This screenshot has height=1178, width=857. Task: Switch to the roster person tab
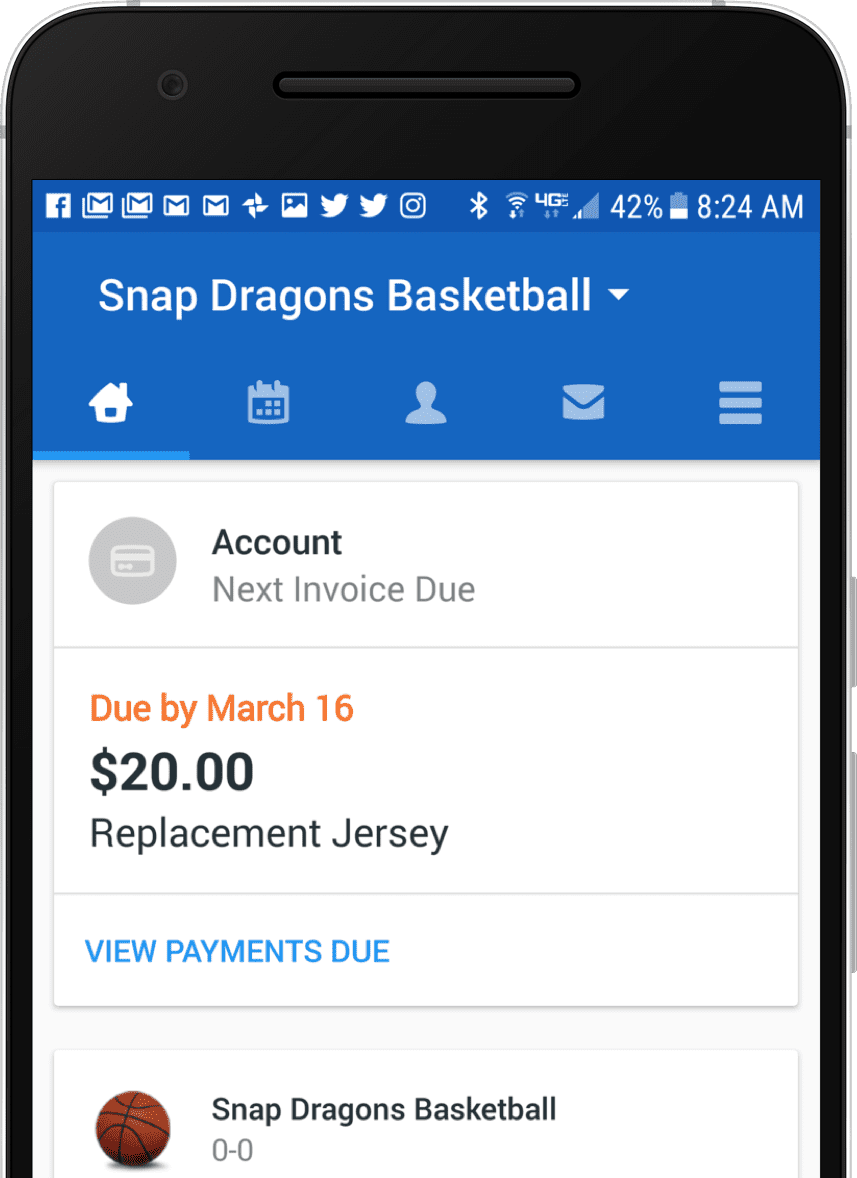[425, 403]
